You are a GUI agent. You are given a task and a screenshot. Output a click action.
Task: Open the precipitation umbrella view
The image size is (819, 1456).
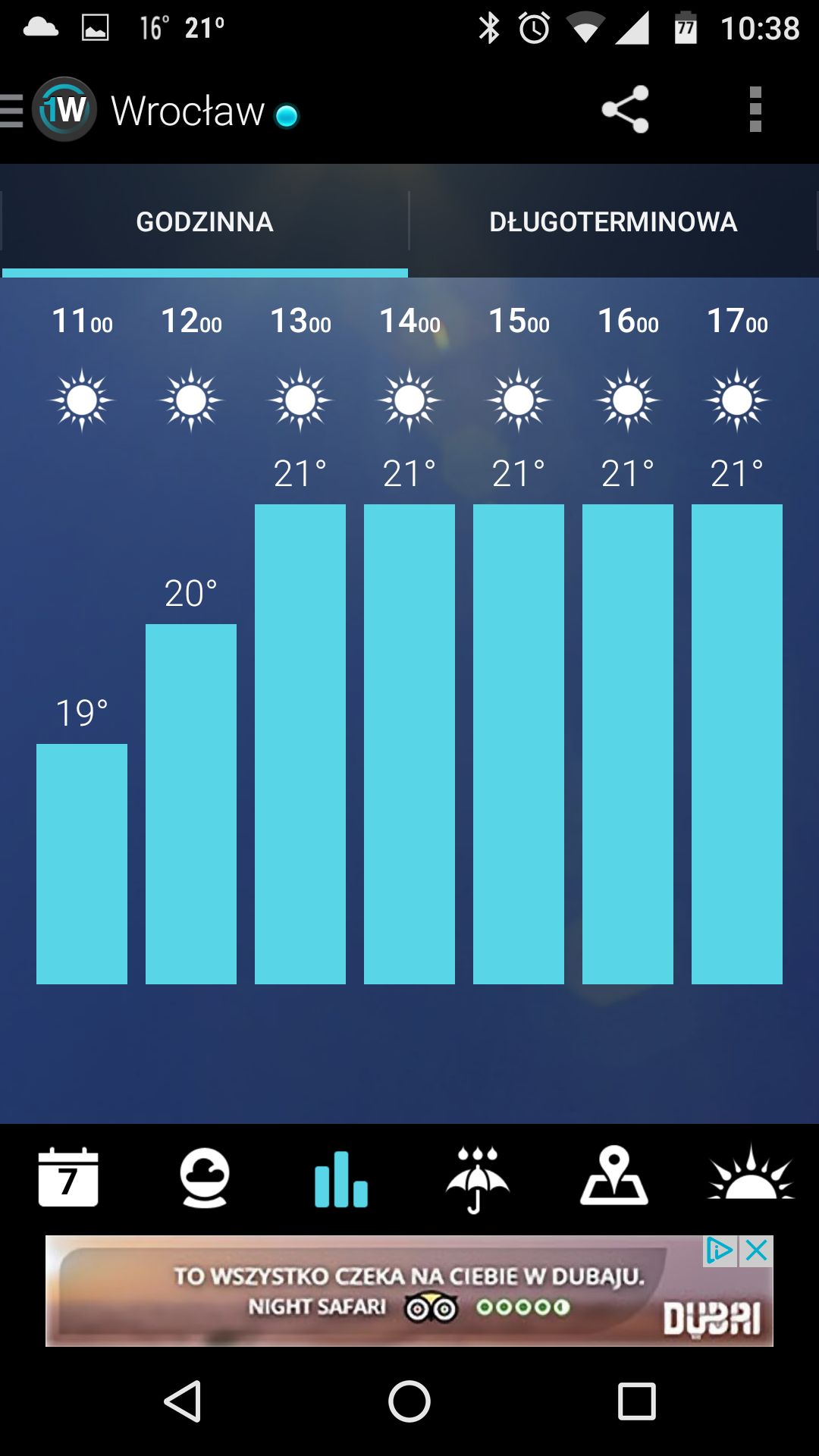(478, 1179)
